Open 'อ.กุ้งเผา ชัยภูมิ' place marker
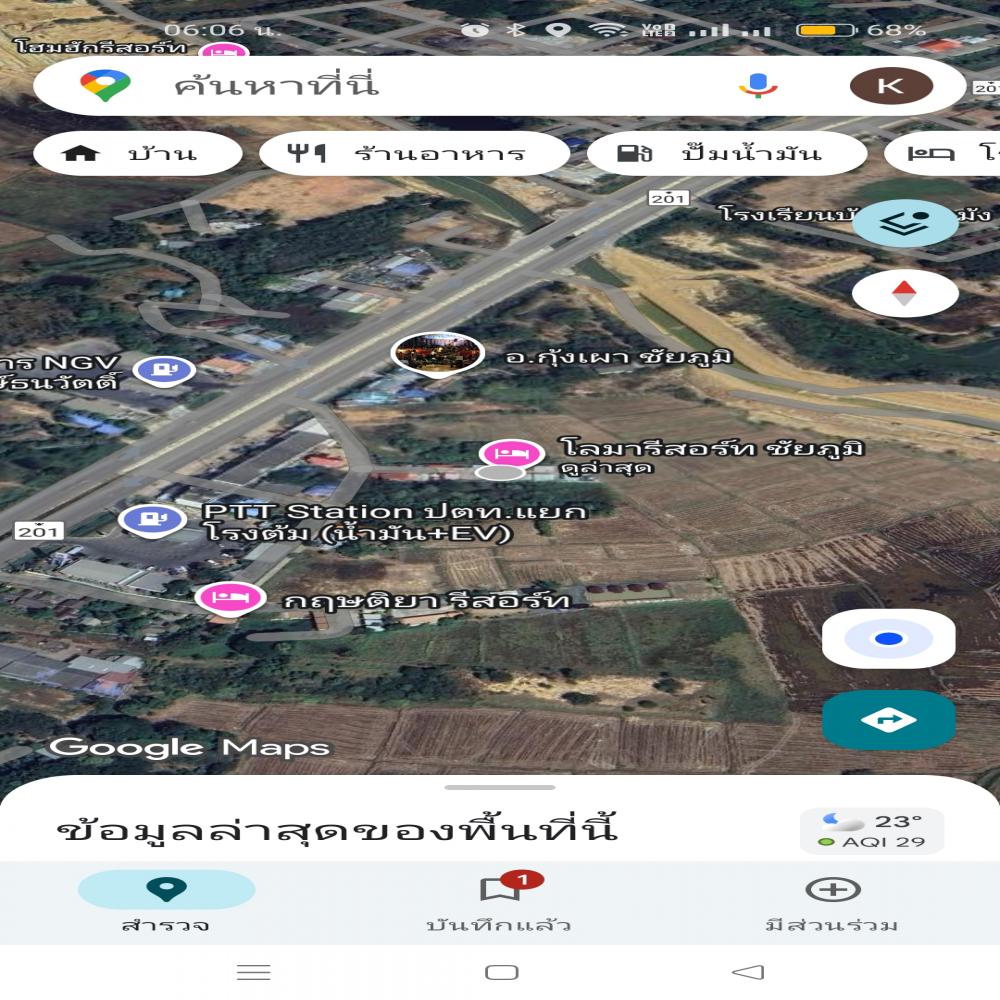The width and height of the screenshot is (1000, 1000). (437, 354)
